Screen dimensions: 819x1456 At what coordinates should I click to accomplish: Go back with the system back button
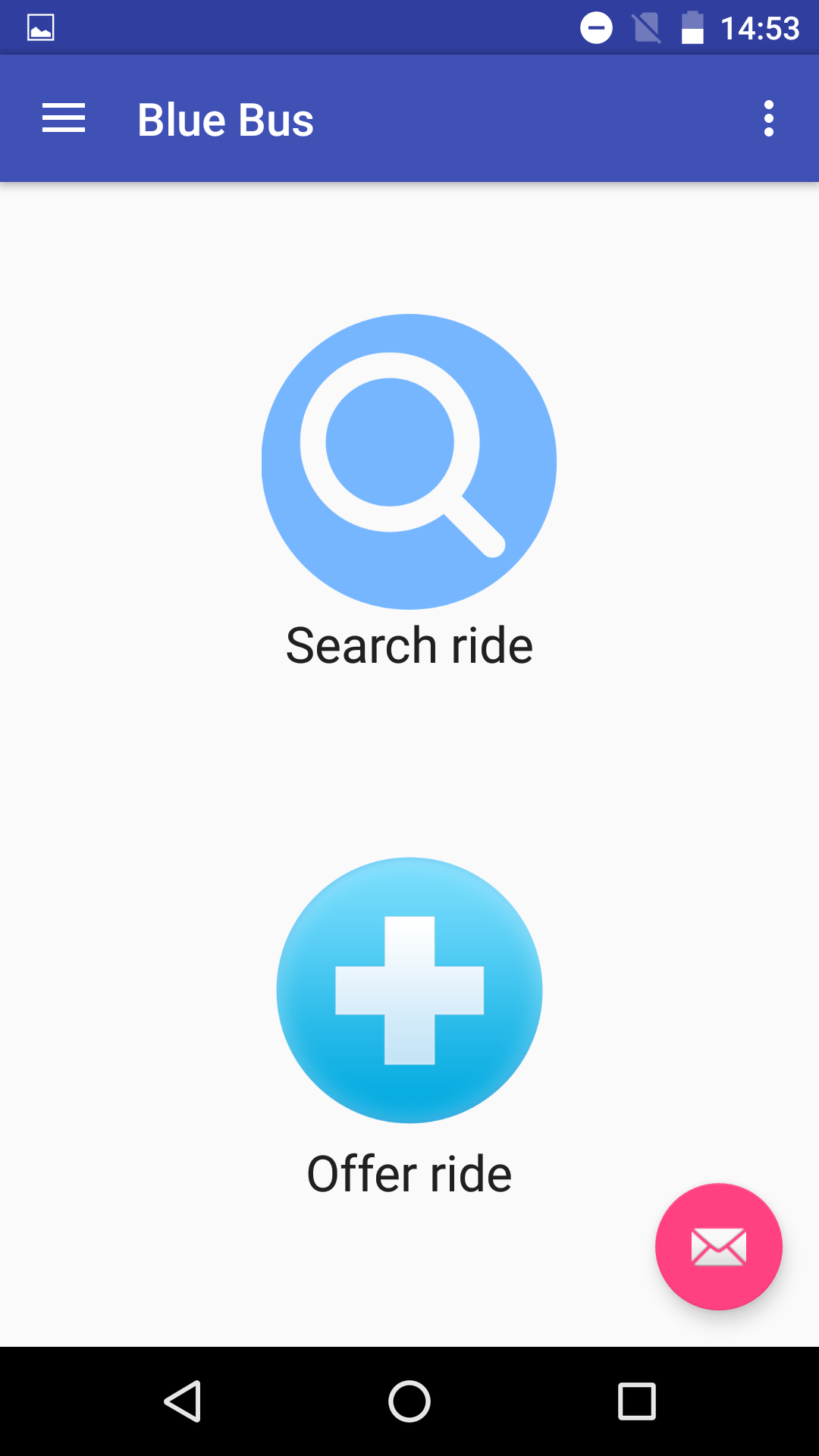coord(183,1401)
